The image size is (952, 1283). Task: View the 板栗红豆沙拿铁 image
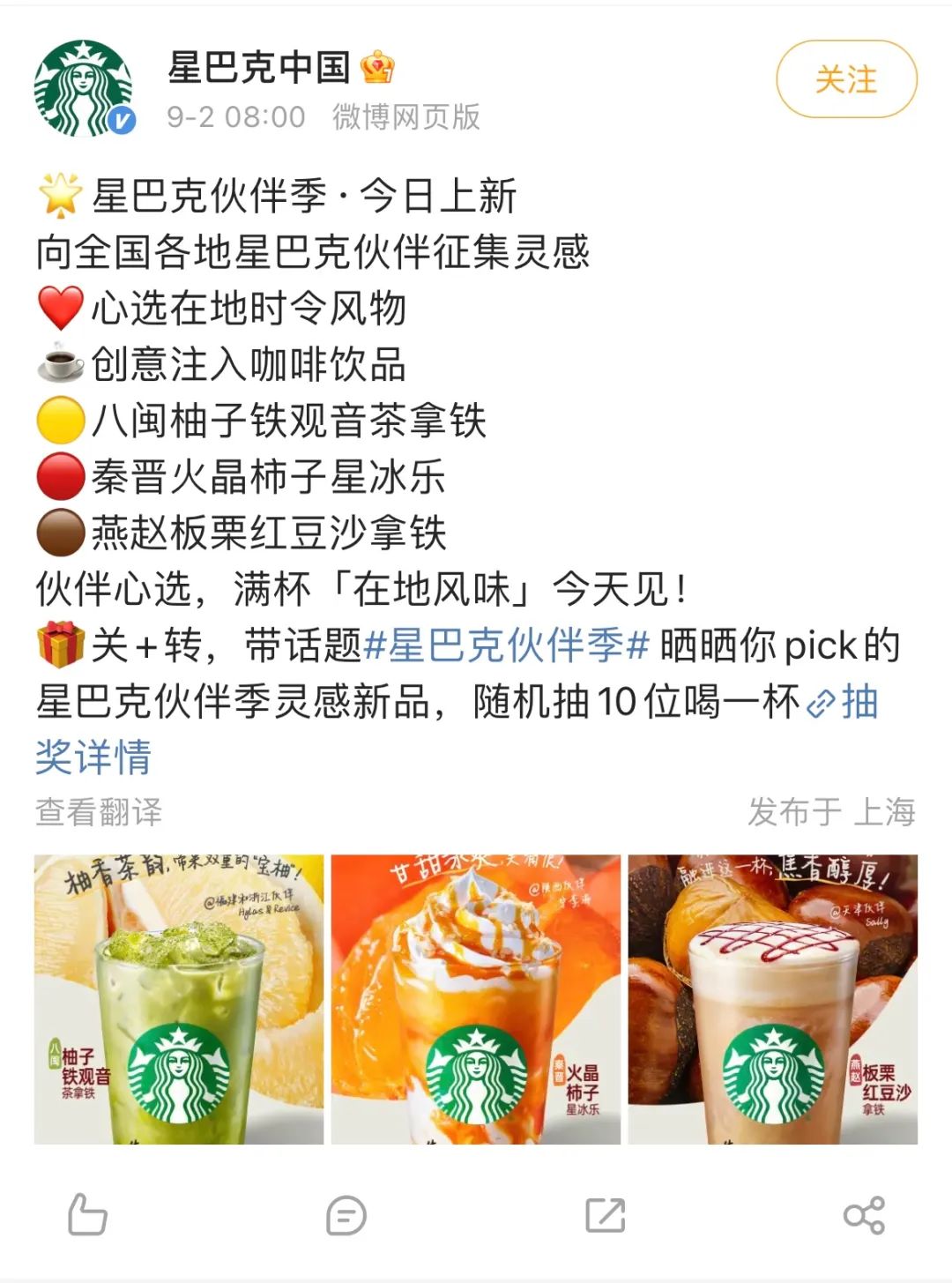click(772, 998)
